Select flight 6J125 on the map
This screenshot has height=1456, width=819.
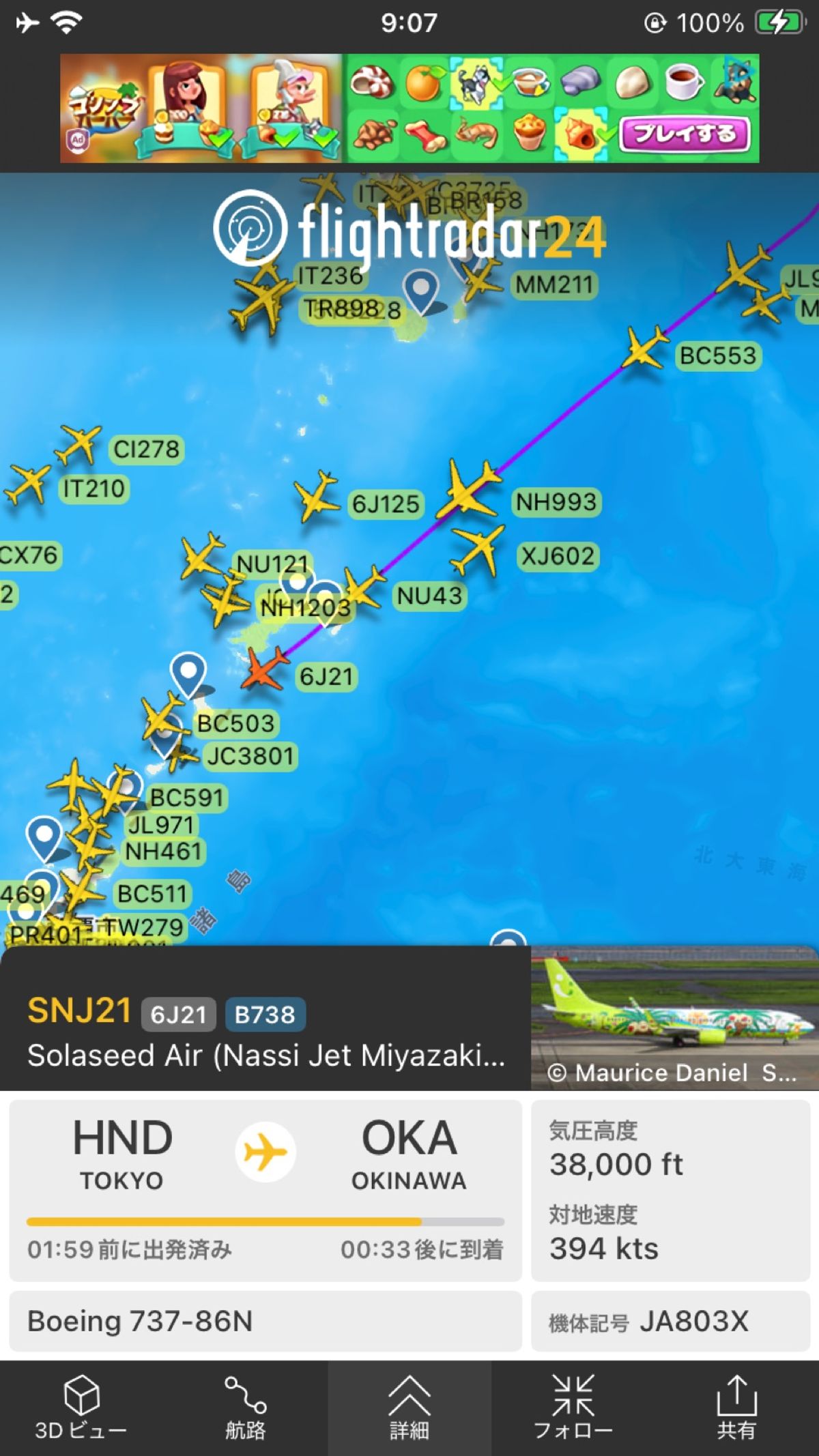point(317,496)
